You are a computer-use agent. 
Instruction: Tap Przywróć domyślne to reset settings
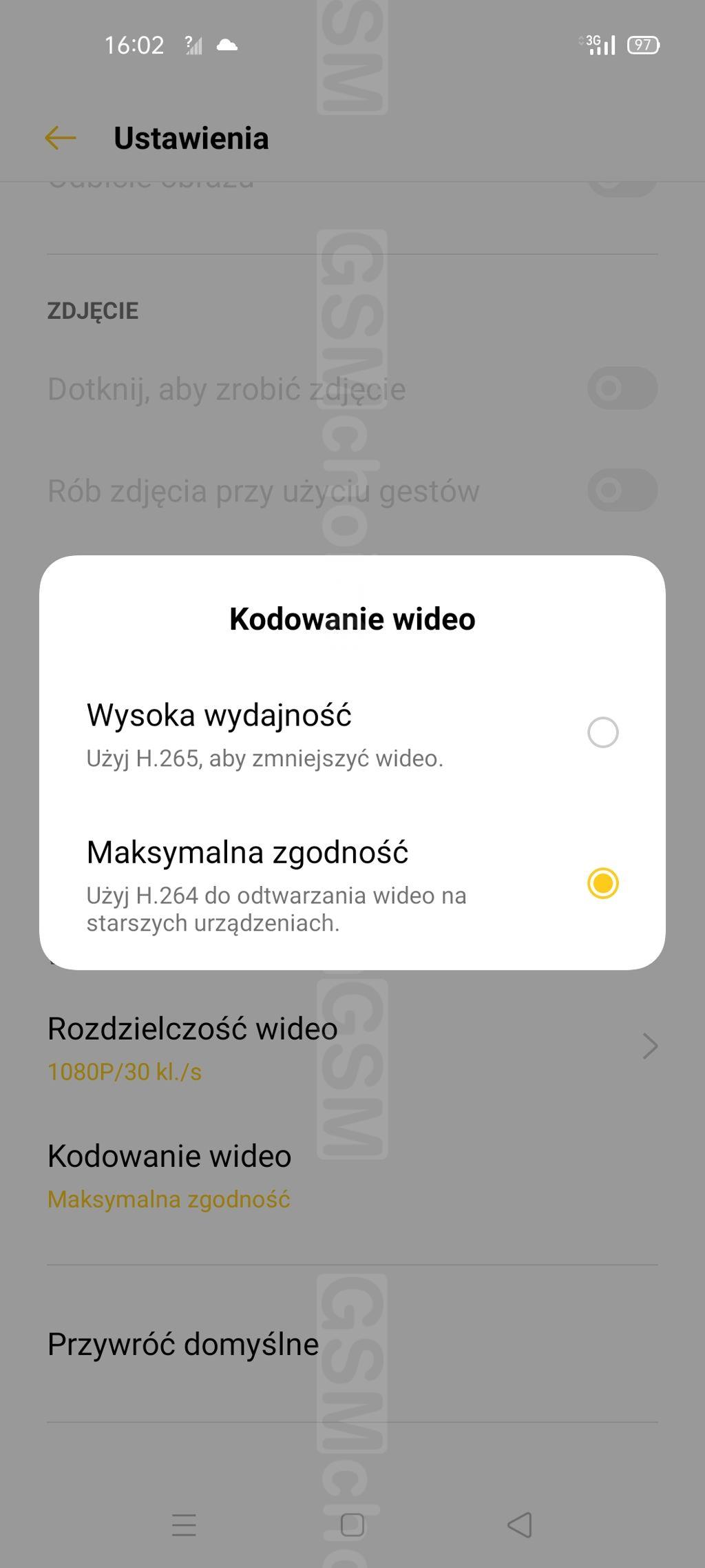(x=183, y=1344)
